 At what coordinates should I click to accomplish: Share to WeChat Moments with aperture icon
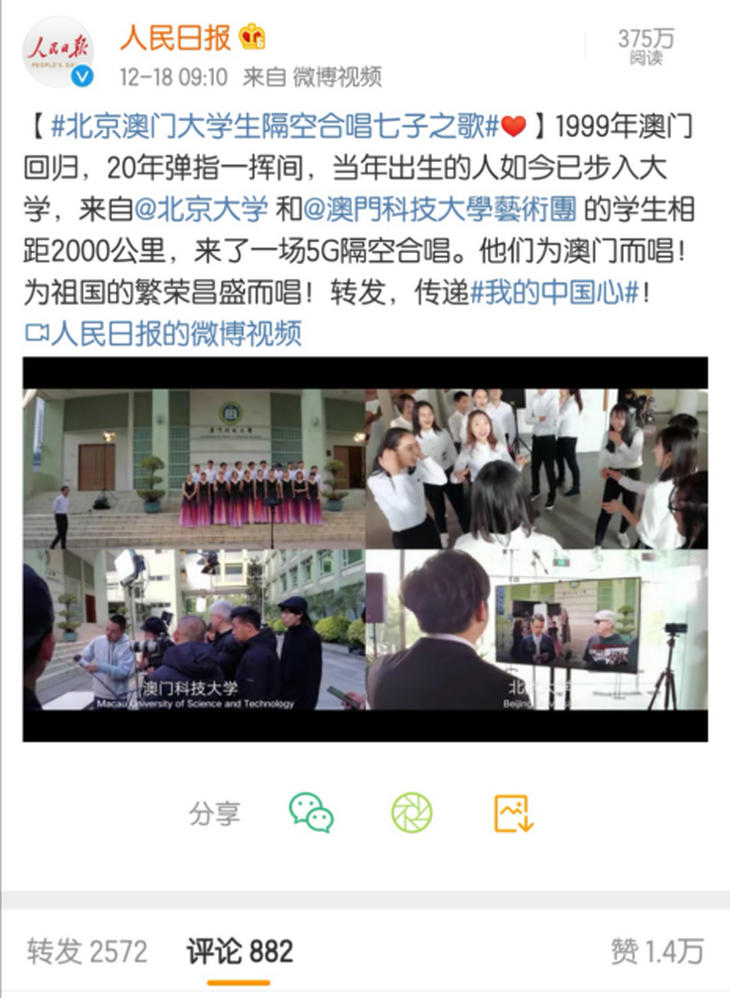[x=412, y=813]
